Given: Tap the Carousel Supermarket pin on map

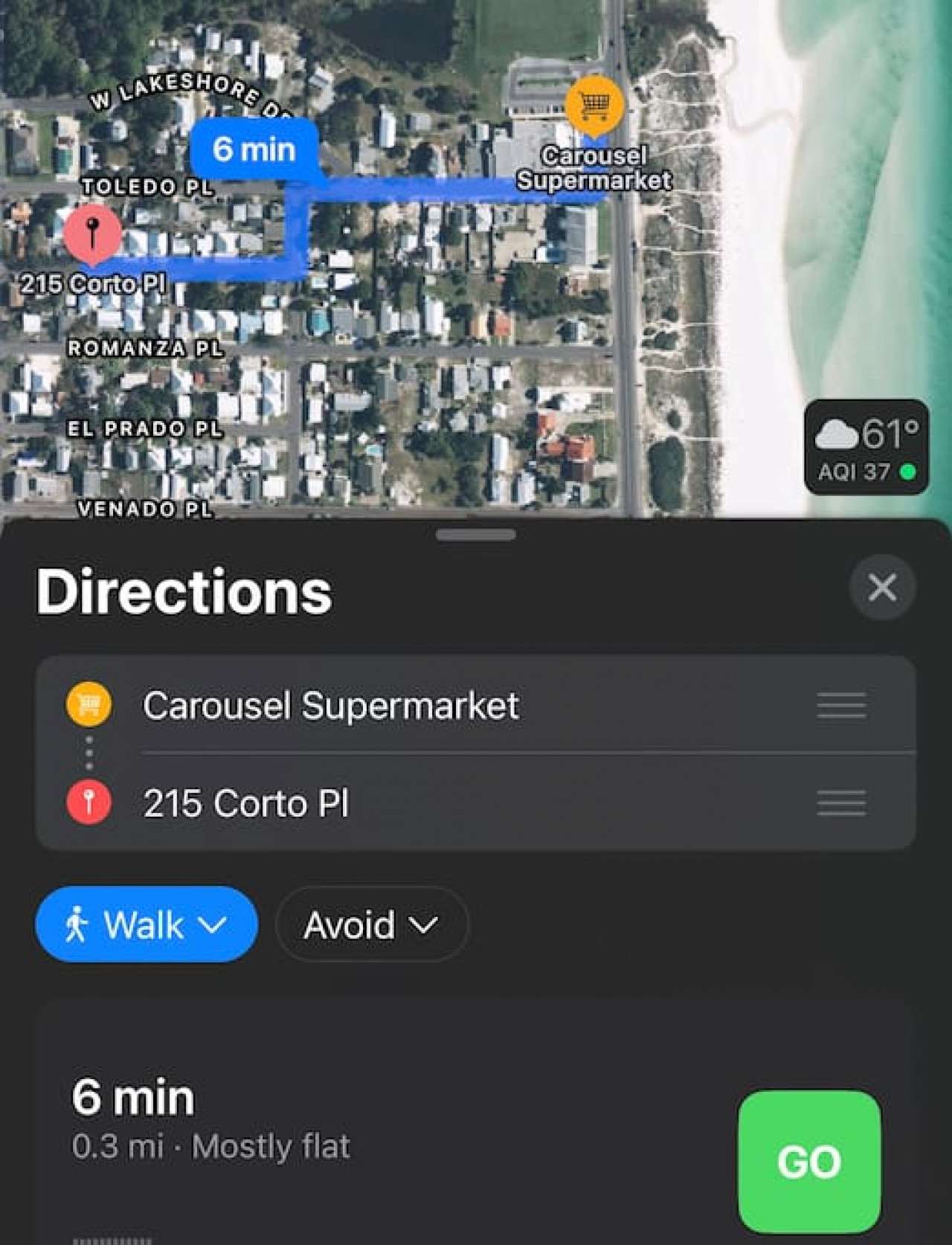Looking at the screenshot, I should (594, 106).
